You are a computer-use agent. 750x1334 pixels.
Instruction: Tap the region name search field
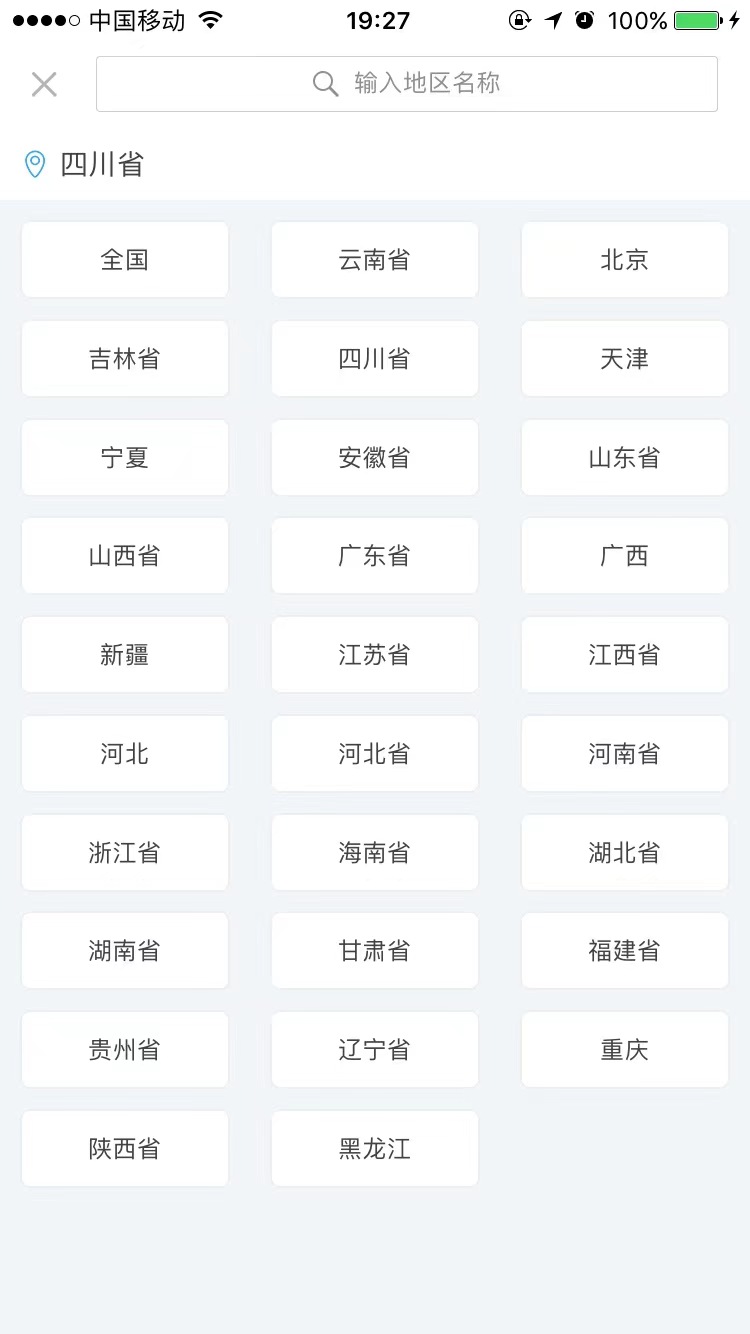tap(406, 84)
